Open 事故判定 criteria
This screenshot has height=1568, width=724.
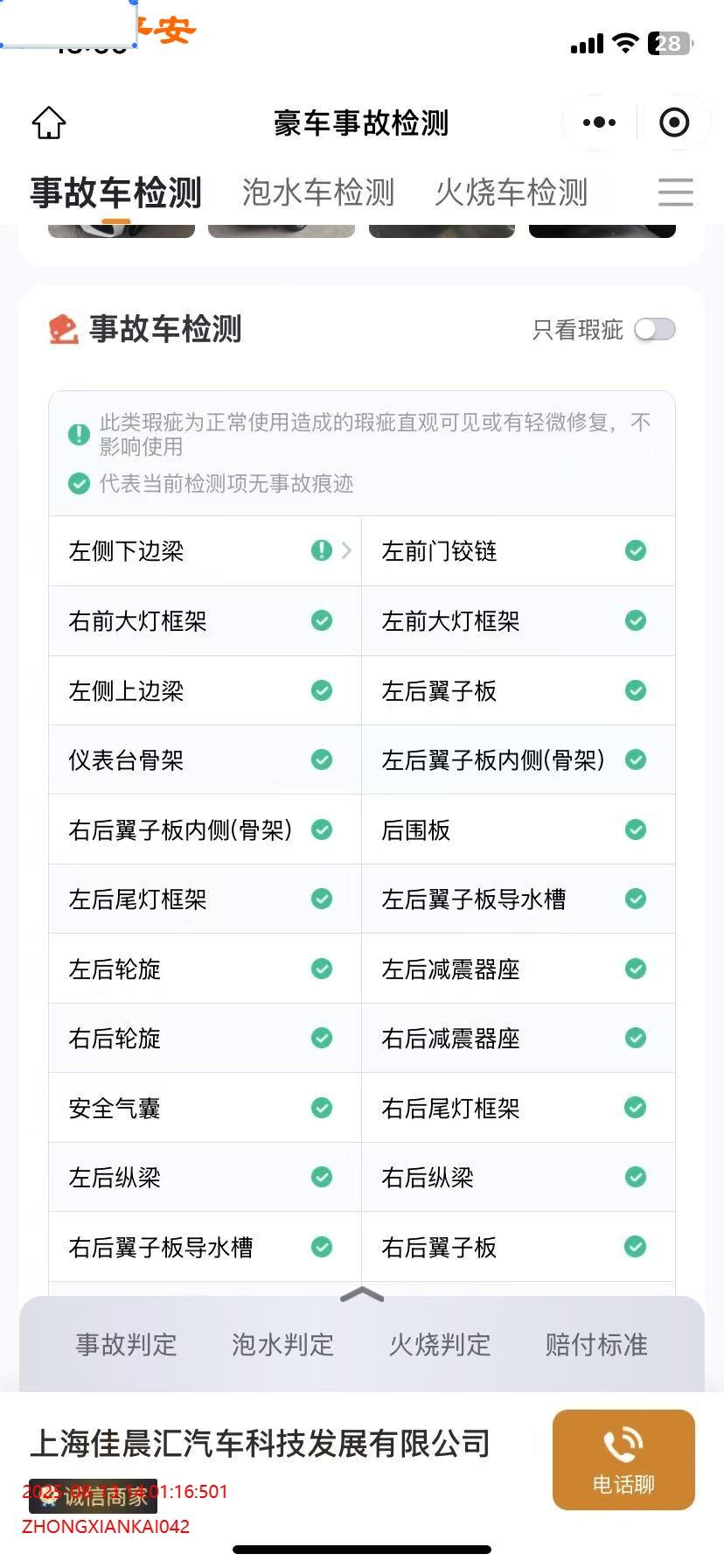[x=127, y=1345]
